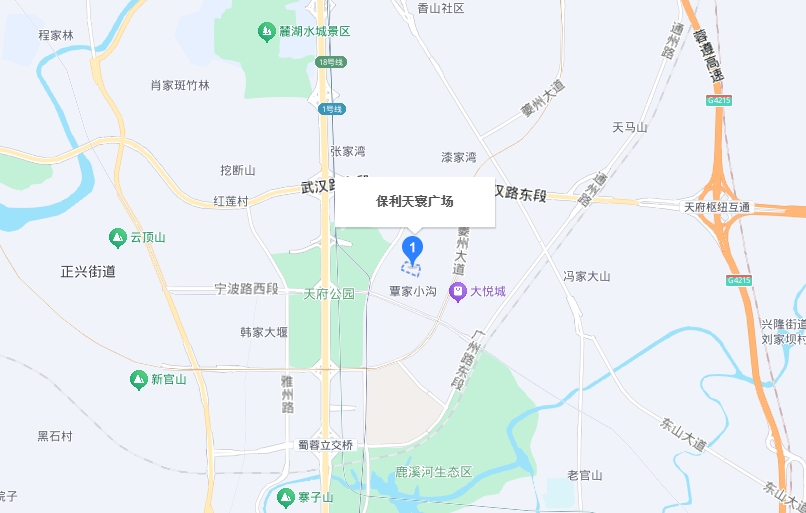Tap the blue location marker numbered 1
806x513 pixels.
tap(411, 248)
